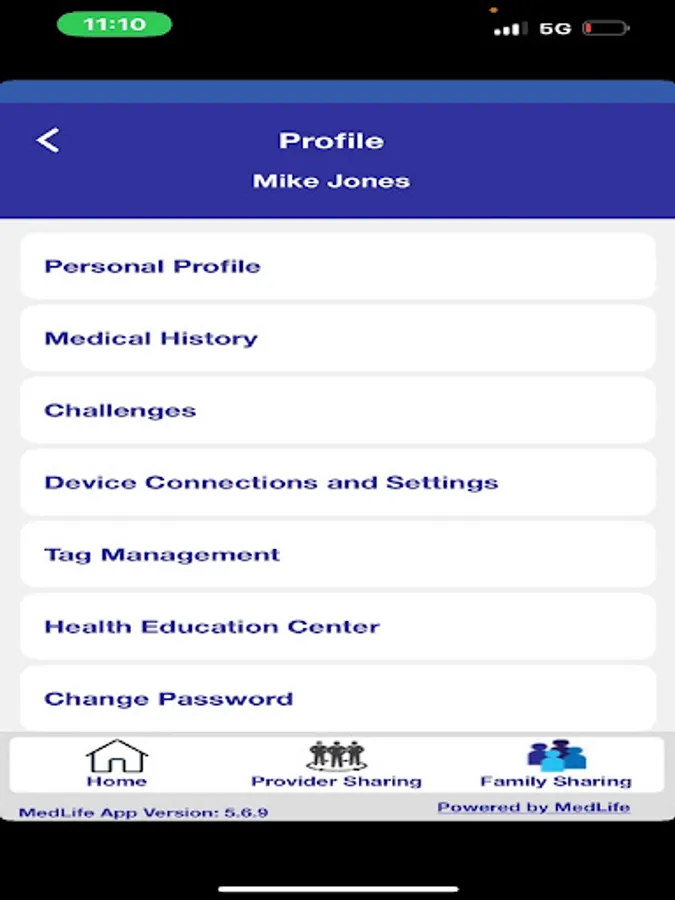The width and height of the screenshot is (675, 900).
Task: Open Device Connections and Settings
Action: (337, 482)
